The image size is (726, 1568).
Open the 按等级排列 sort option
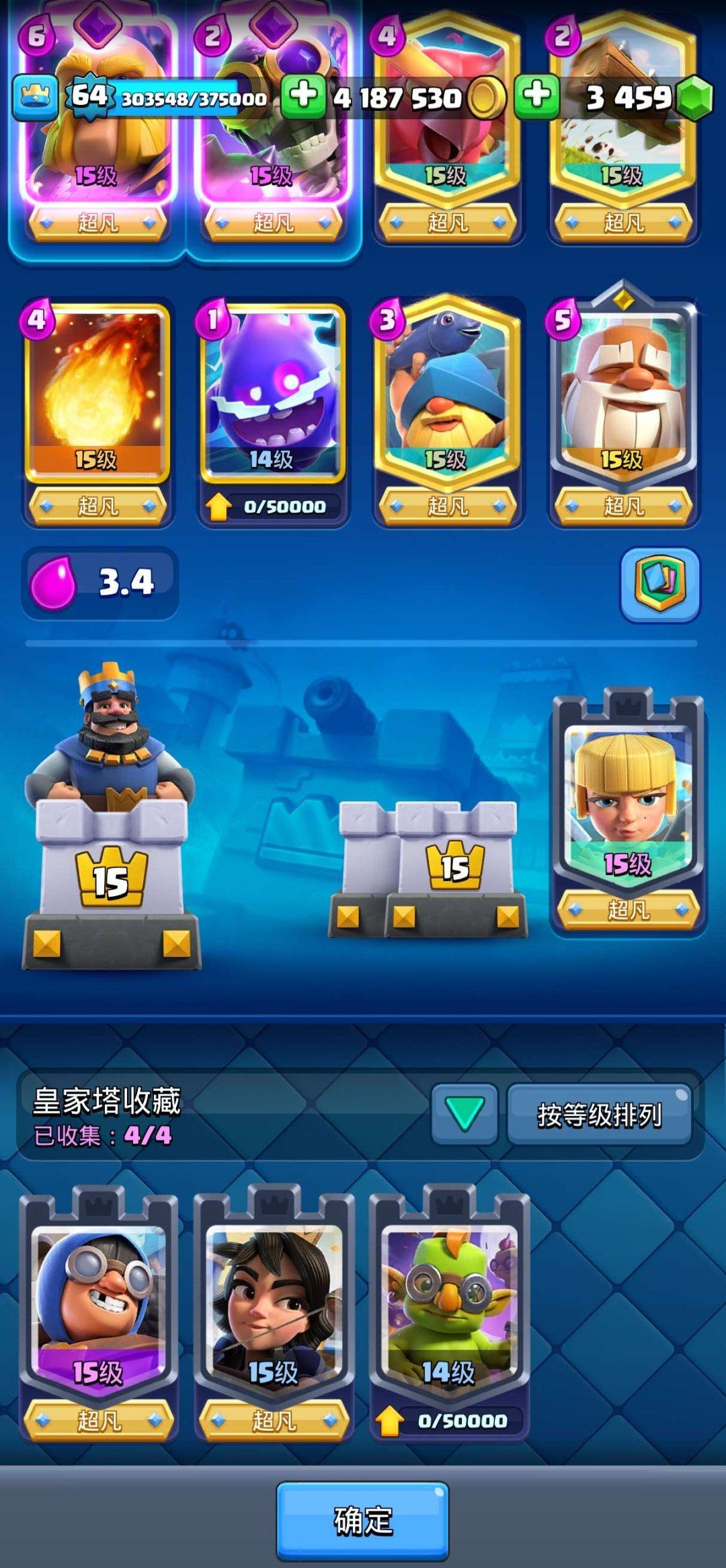click(x=599, y=1115)
